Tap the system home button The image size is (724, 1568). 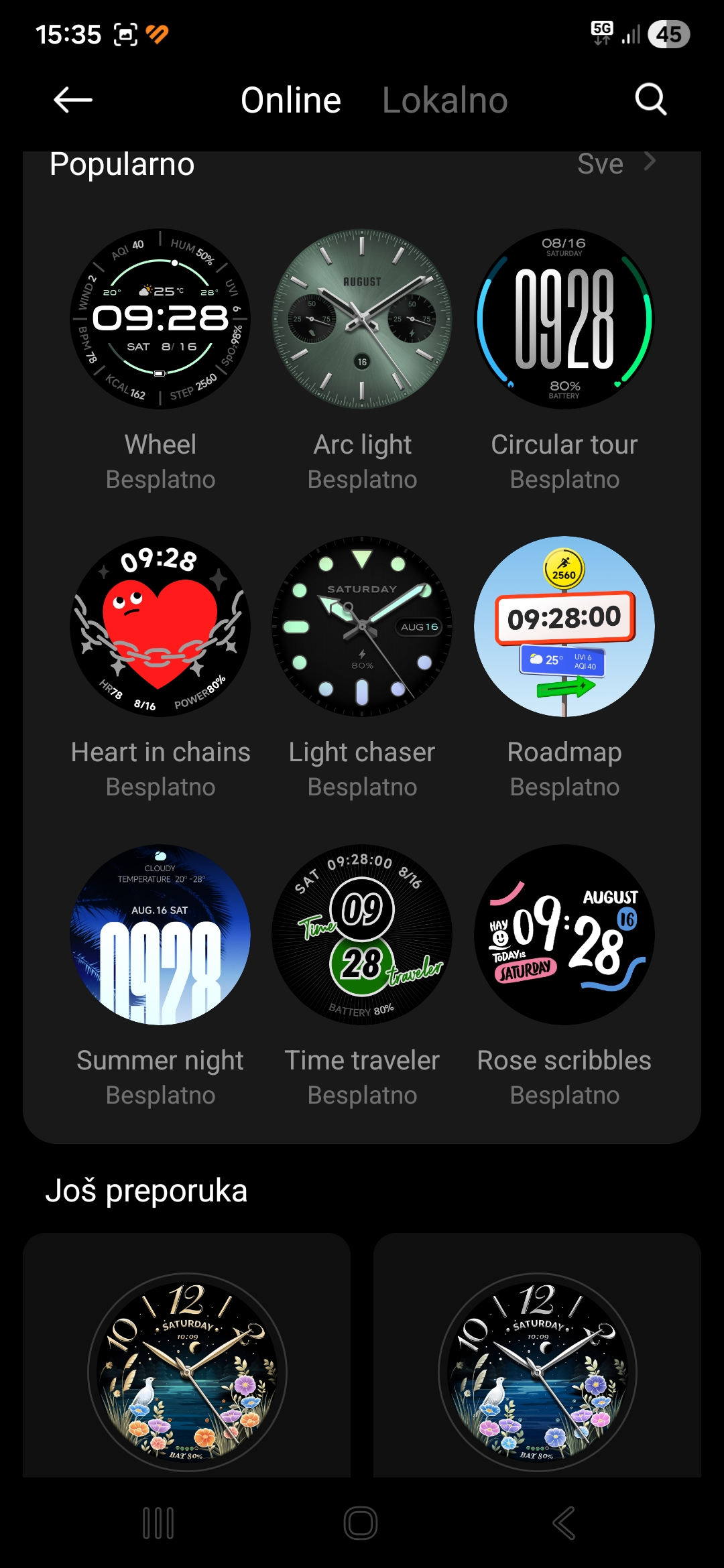pyautogui.click(x=361, y=1523)
